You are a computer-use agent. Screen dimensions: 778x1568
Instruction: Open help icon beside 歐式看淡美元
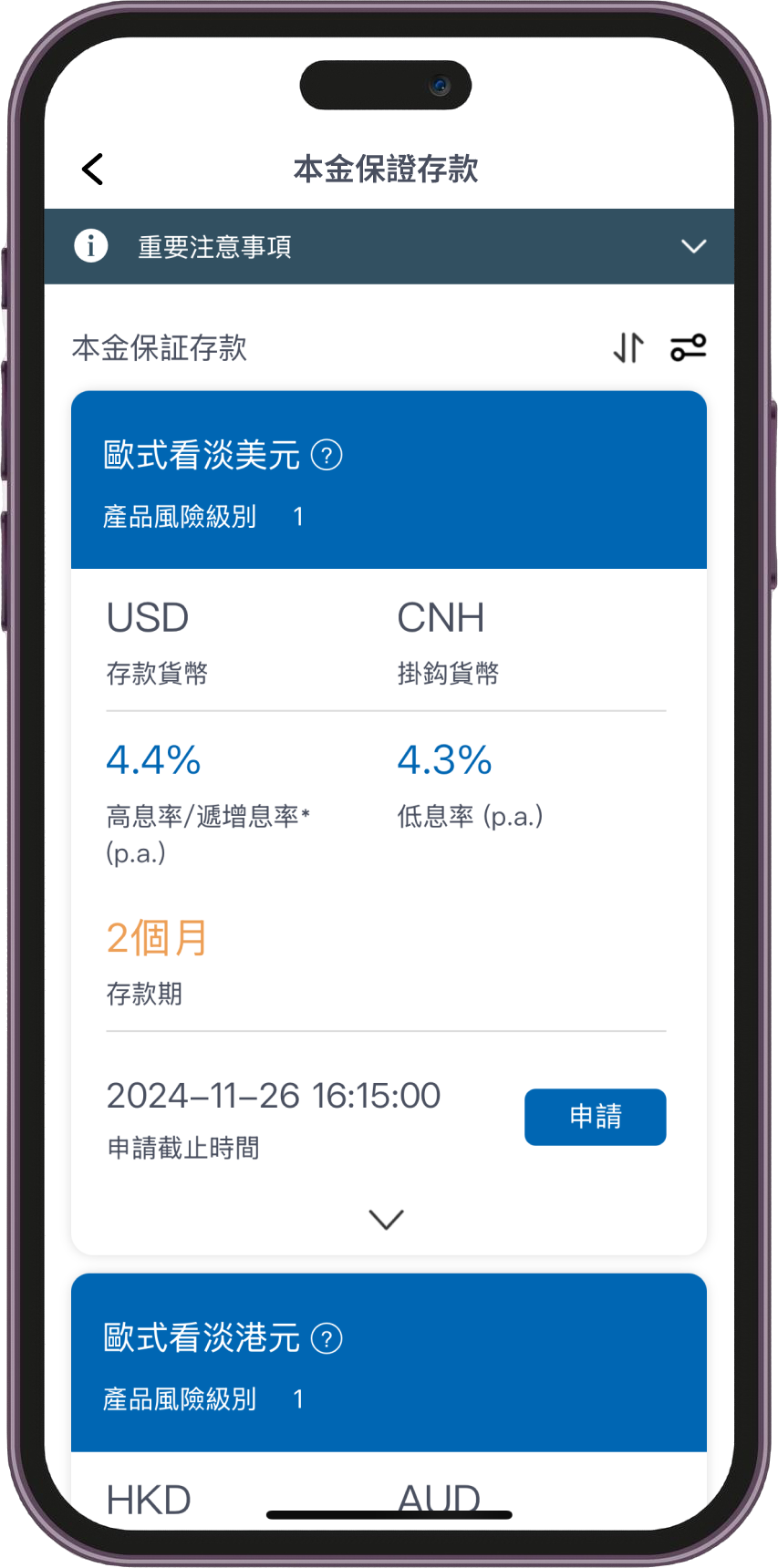point(327,455)
